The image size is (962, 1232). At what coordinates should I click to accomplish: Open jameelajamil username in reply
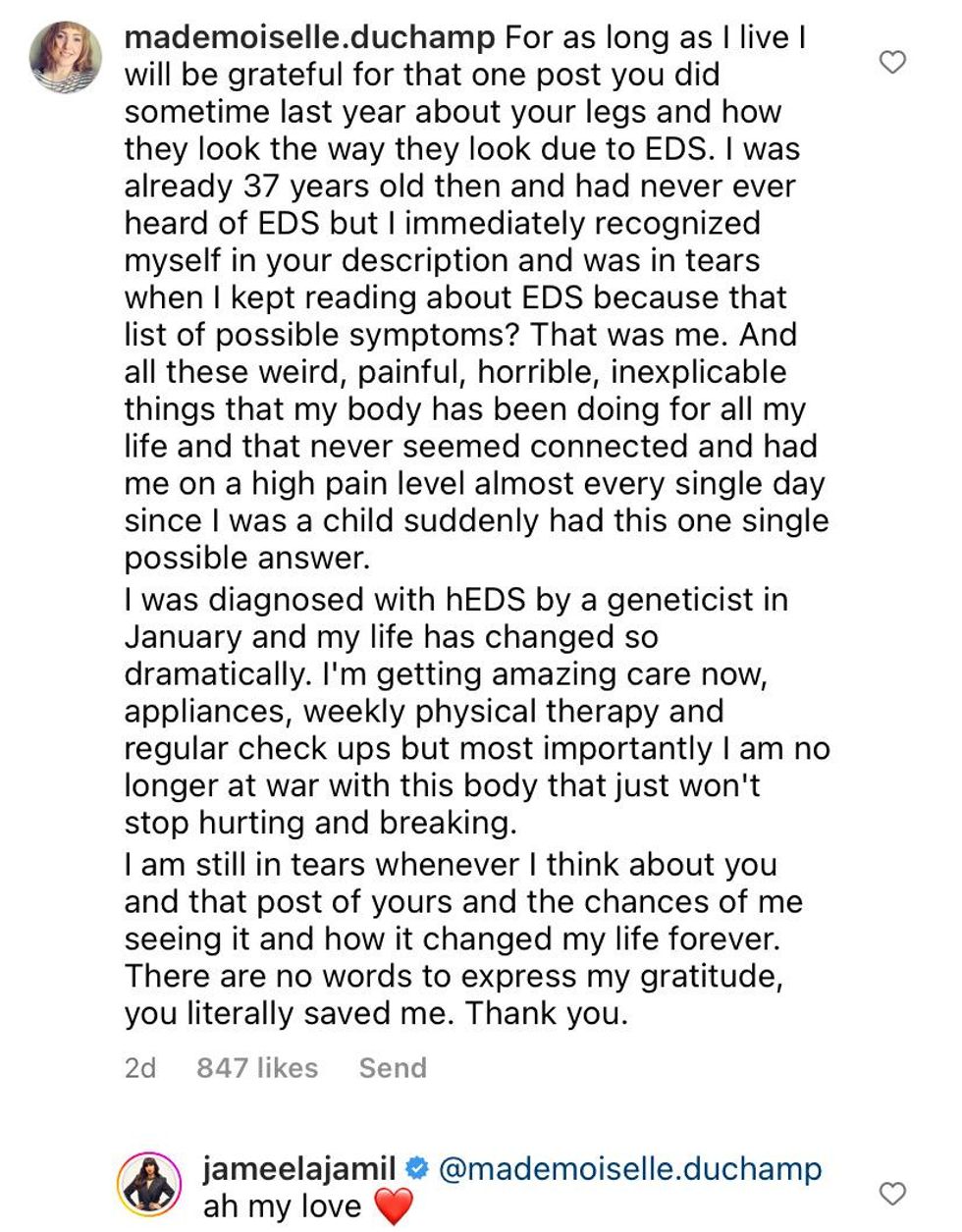(298, 1169)
